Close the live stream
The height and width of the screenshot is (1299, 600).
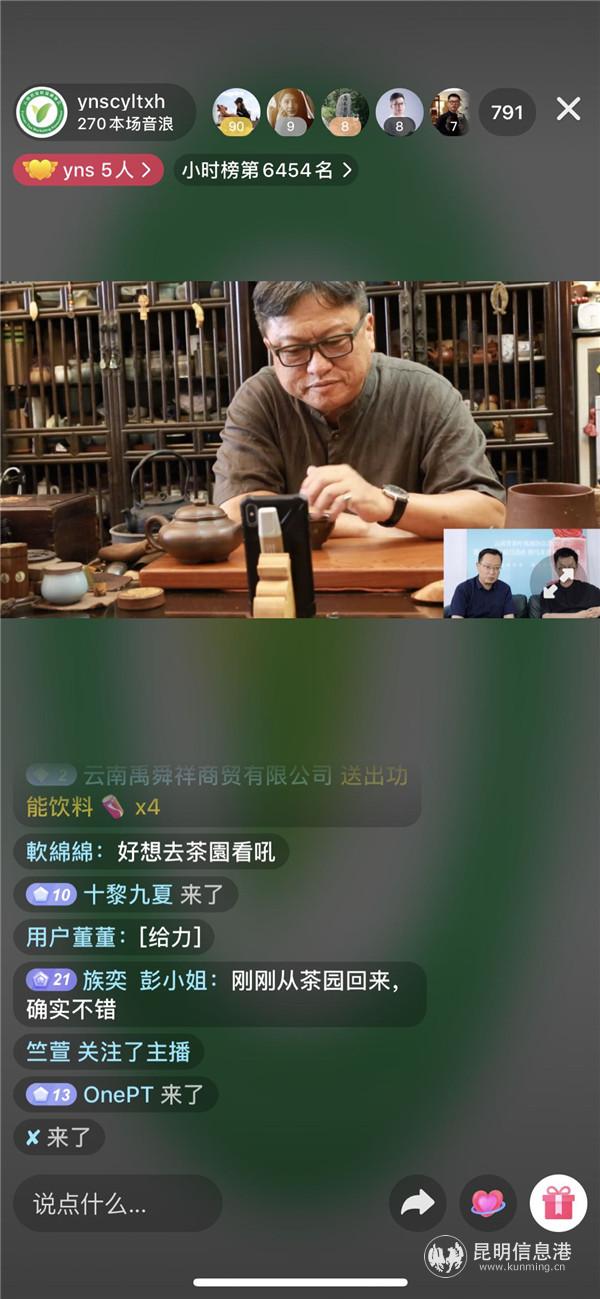pos(568,110)
